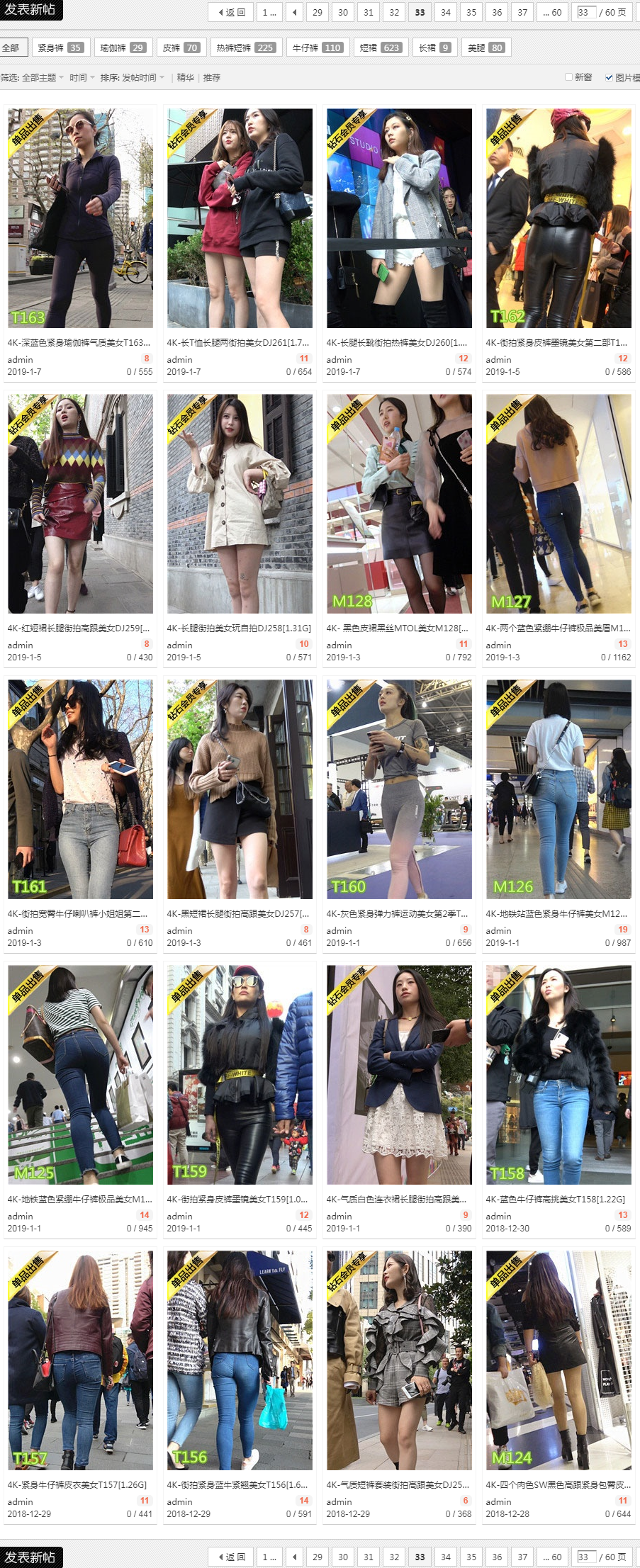
Task: Open page 60 from top pagination
Action: pos(551,12)
